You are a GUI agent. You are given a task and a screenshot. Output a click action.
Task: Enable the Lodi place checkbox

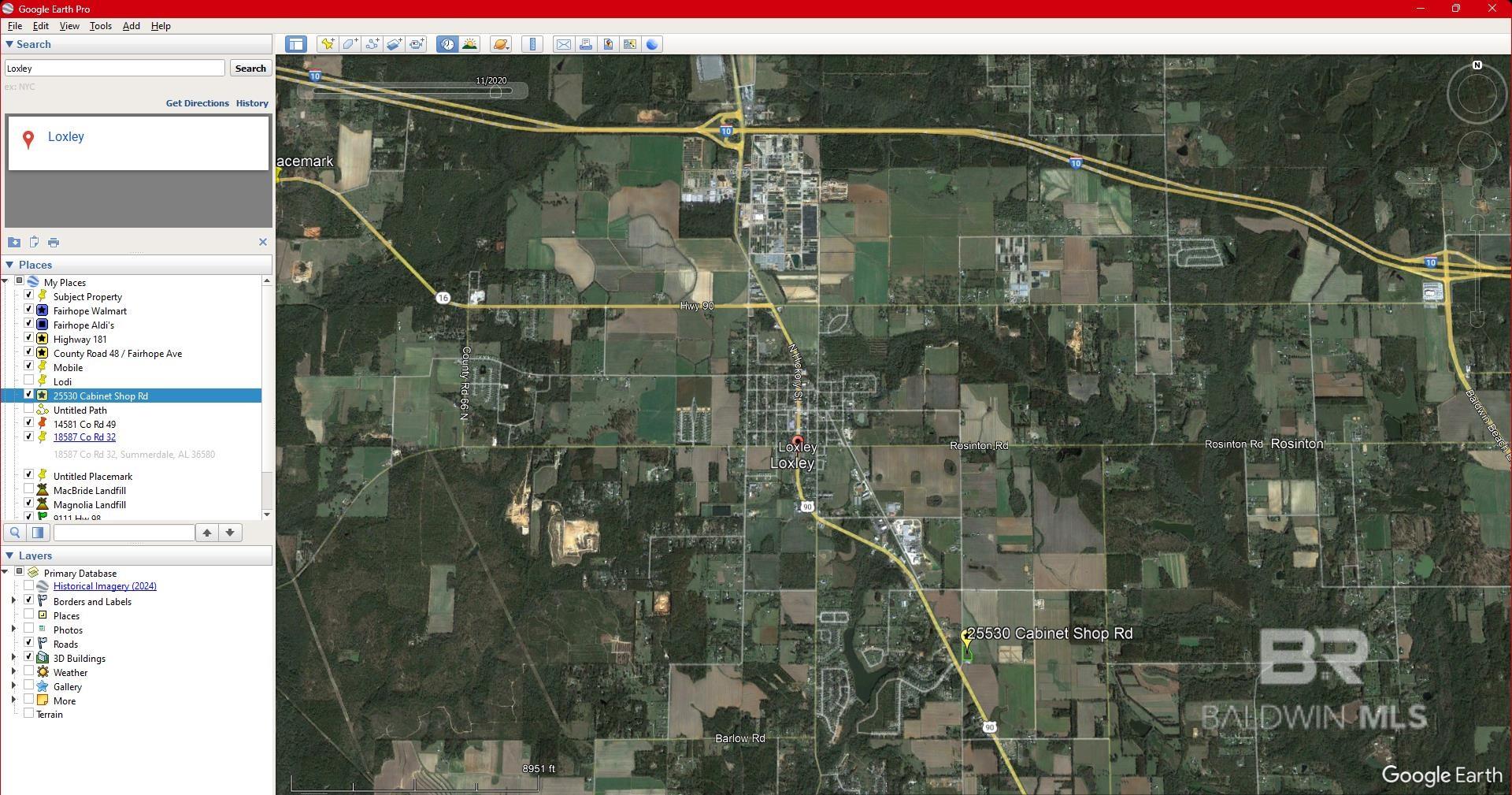coord(29,381)
